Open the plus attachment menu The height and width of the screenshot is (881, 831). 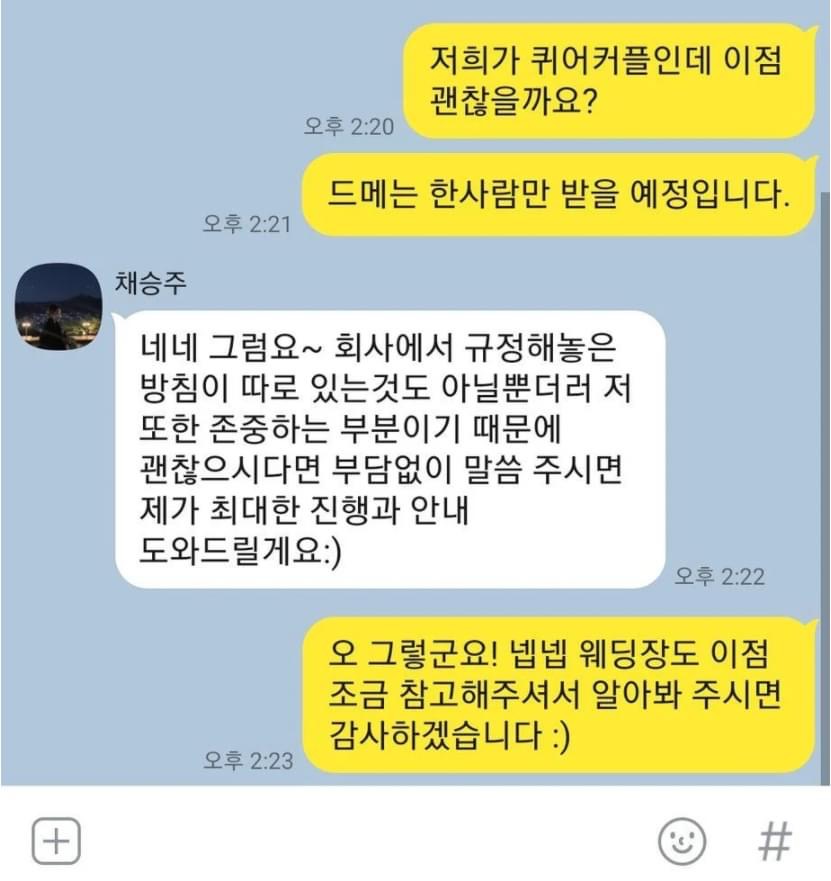pos(56,840)
